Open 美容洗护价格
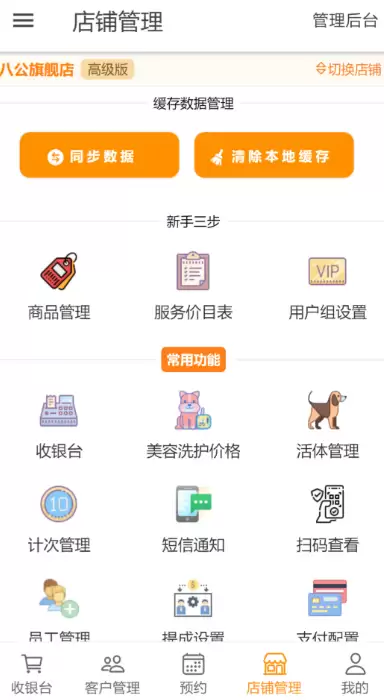Viewport: 384px width, 700px height. pos(193,425)
